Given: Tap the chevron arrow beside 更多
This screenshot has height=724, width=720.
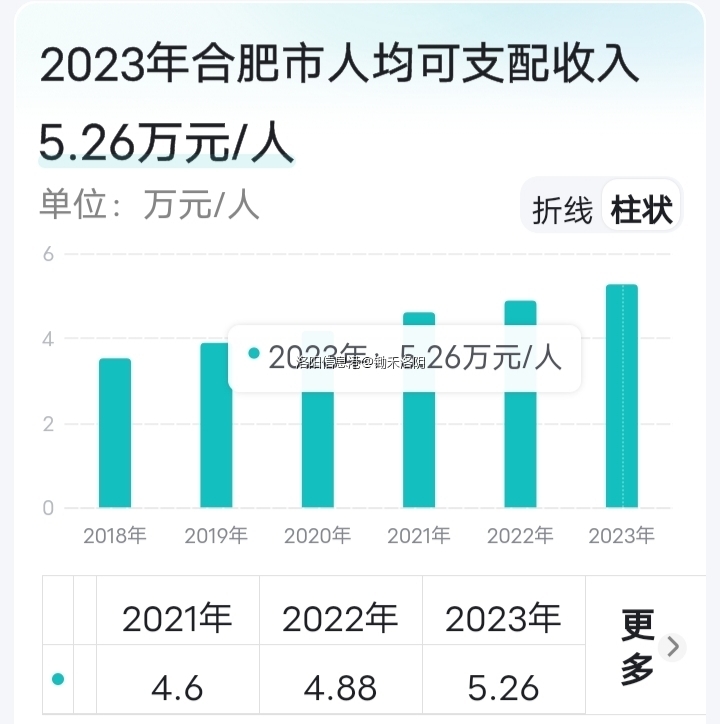Looking at the screenshot, I should coord(673,646).
